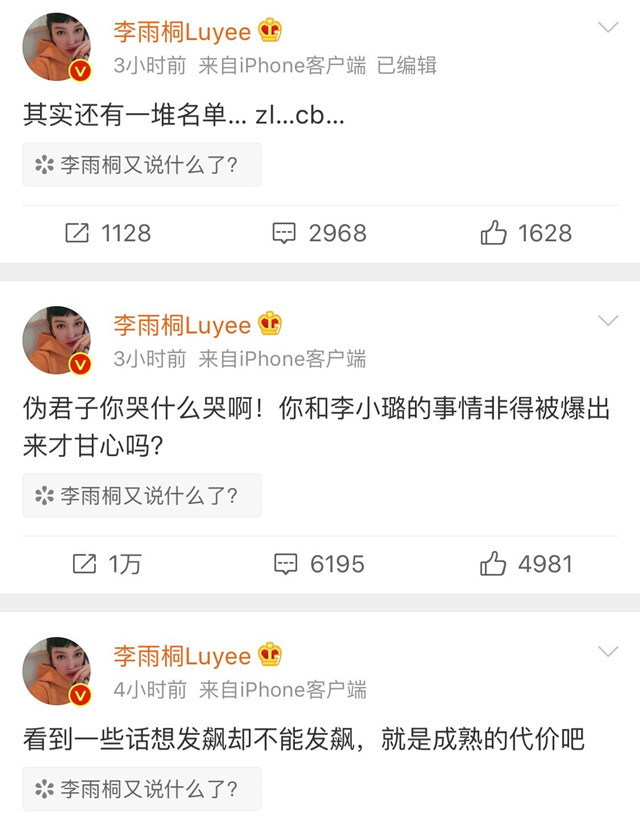Open topic chip under the 成熟的代价 post
The image size is (640, 829).
[142, 789]
